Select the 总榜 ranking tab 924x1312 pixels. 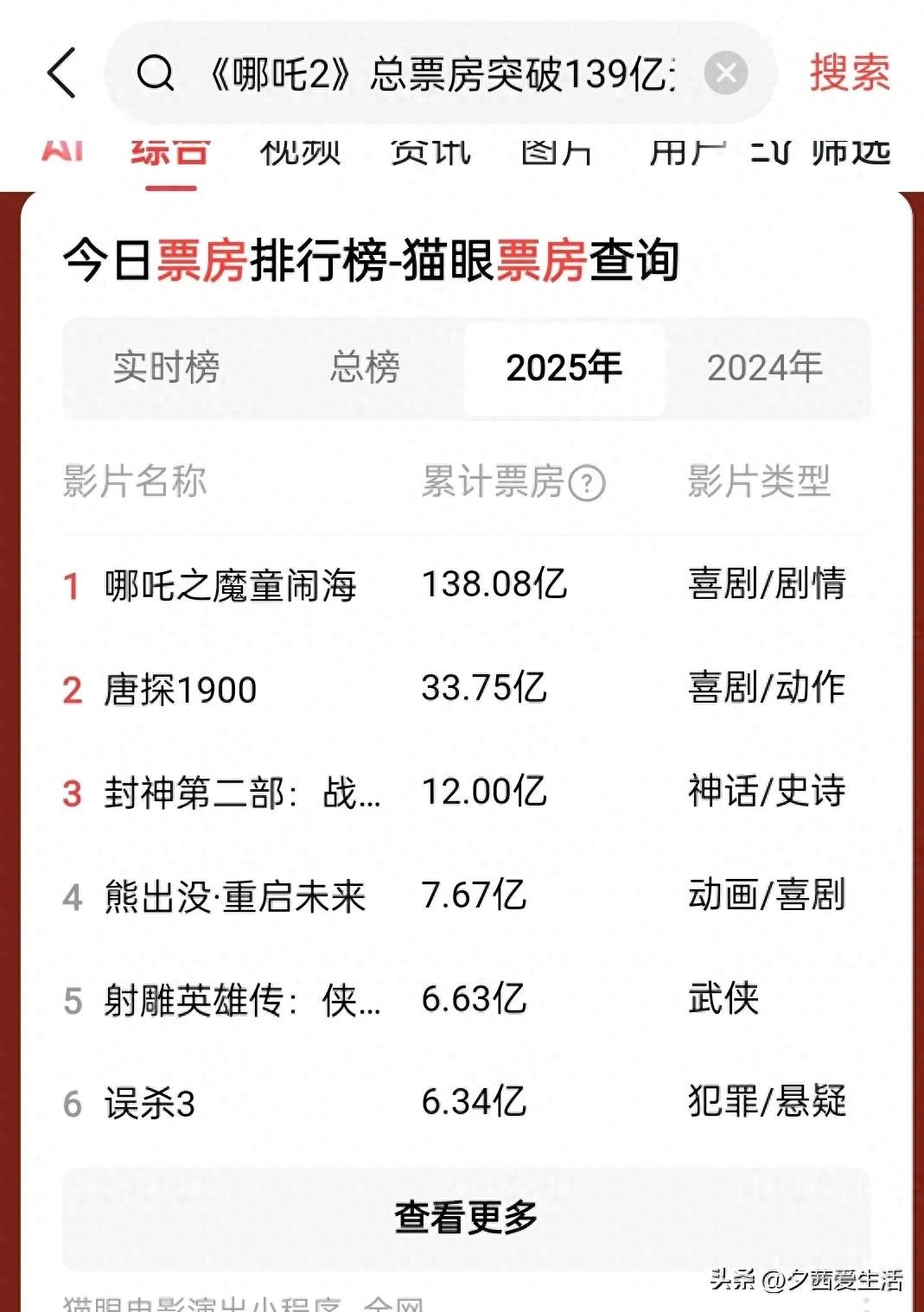(x=365, y=367)
